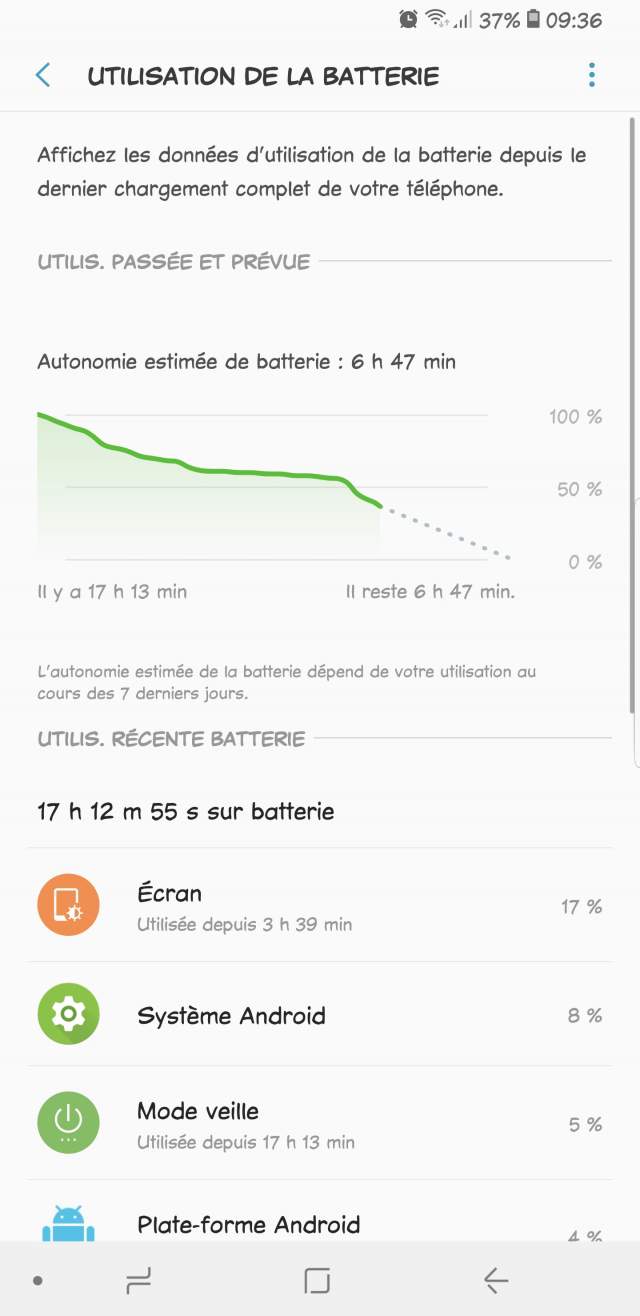Open Plate-forme Android battery details
Screen dimensions: 640x1316
click(320, 1224)
